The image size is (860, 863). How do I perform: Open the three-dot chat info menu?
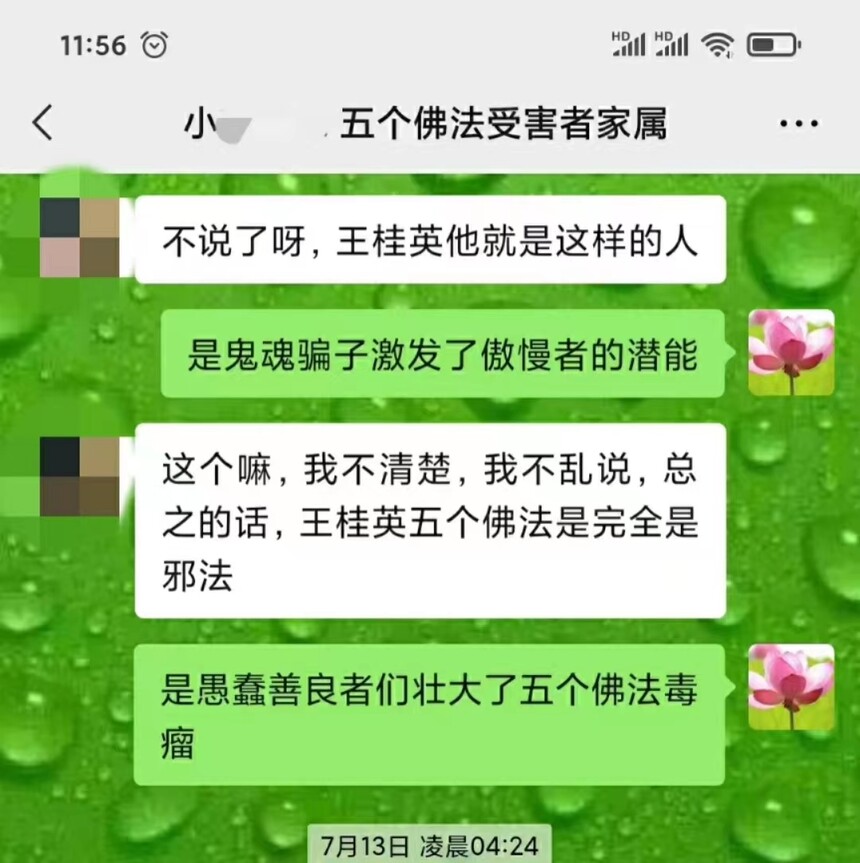pos(798,124)
